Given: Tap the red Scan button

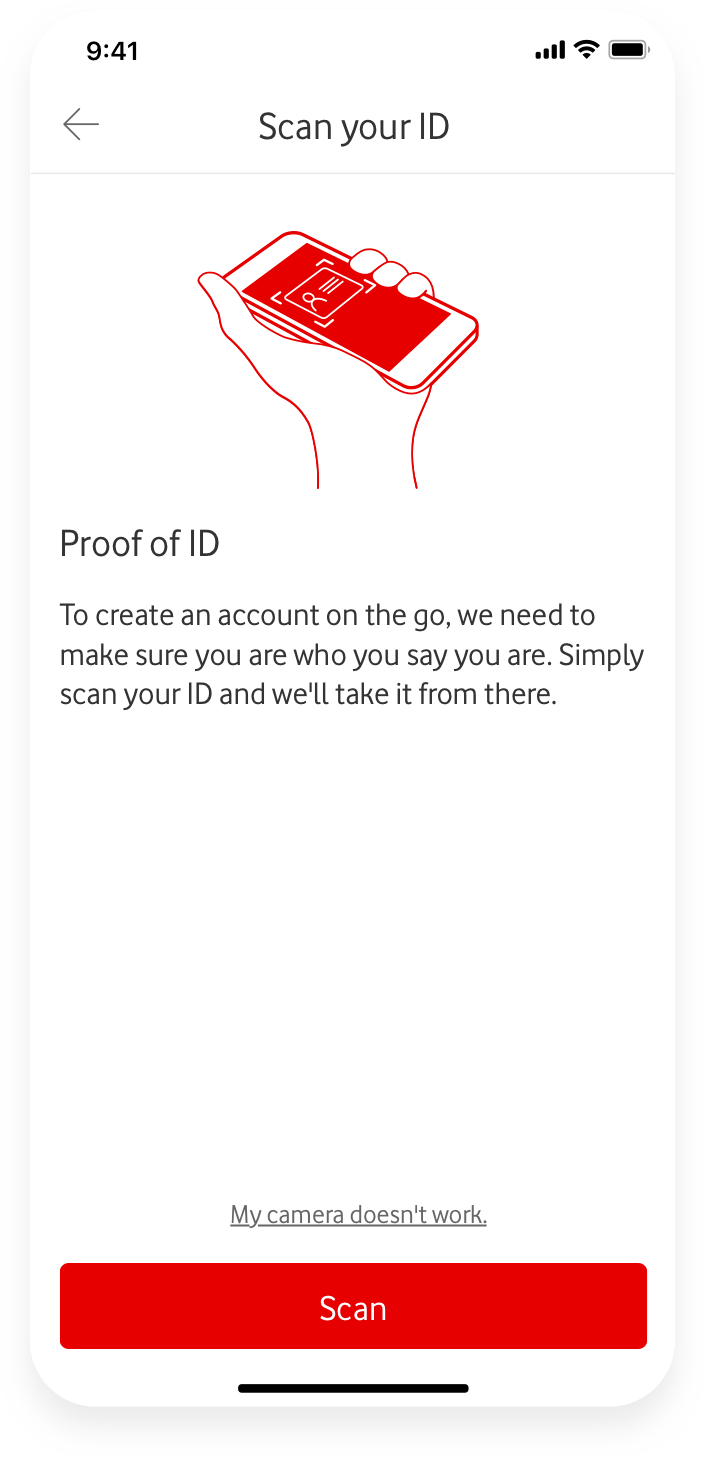Looking at the screenshot, I should tap(353, 1307).
